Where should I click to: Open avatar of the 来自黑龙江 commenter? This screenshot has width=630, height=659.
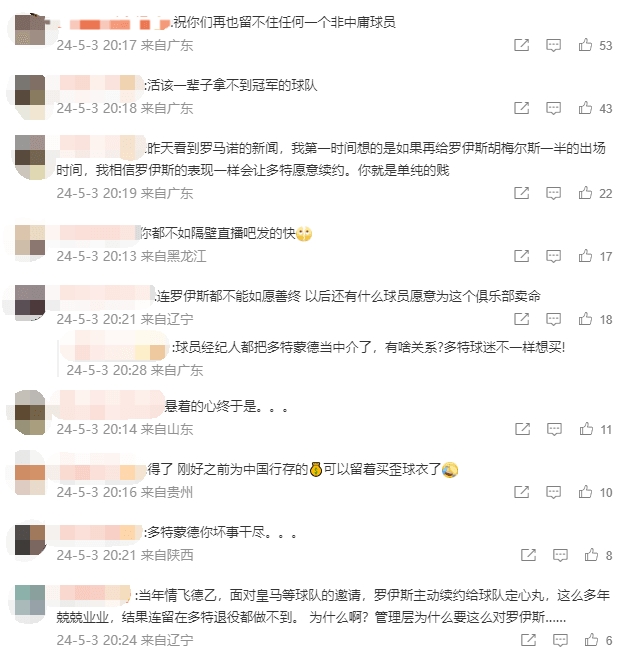pyautogui.click(x=29, y=240)
